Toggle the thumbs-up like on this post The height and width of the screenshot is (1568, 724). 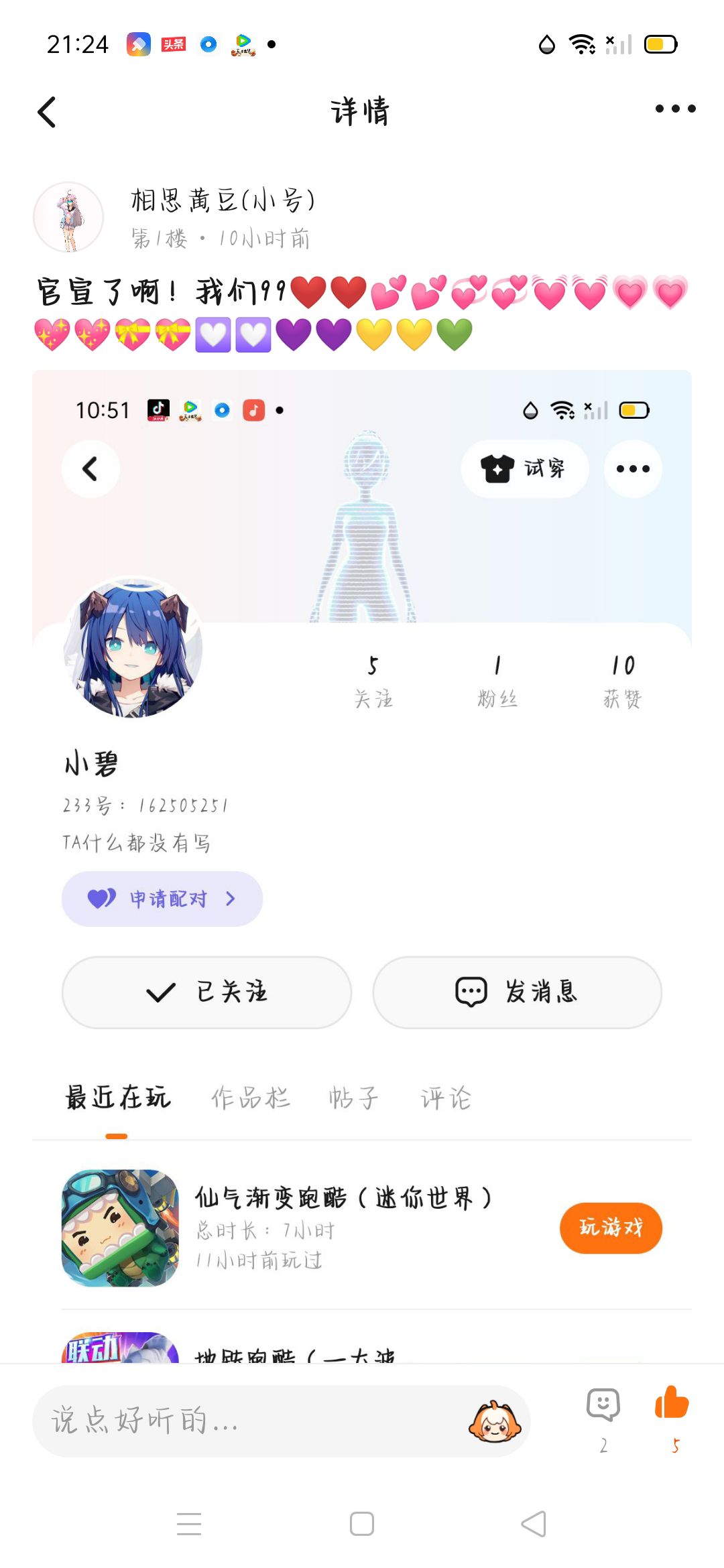tap(672, 1403)
